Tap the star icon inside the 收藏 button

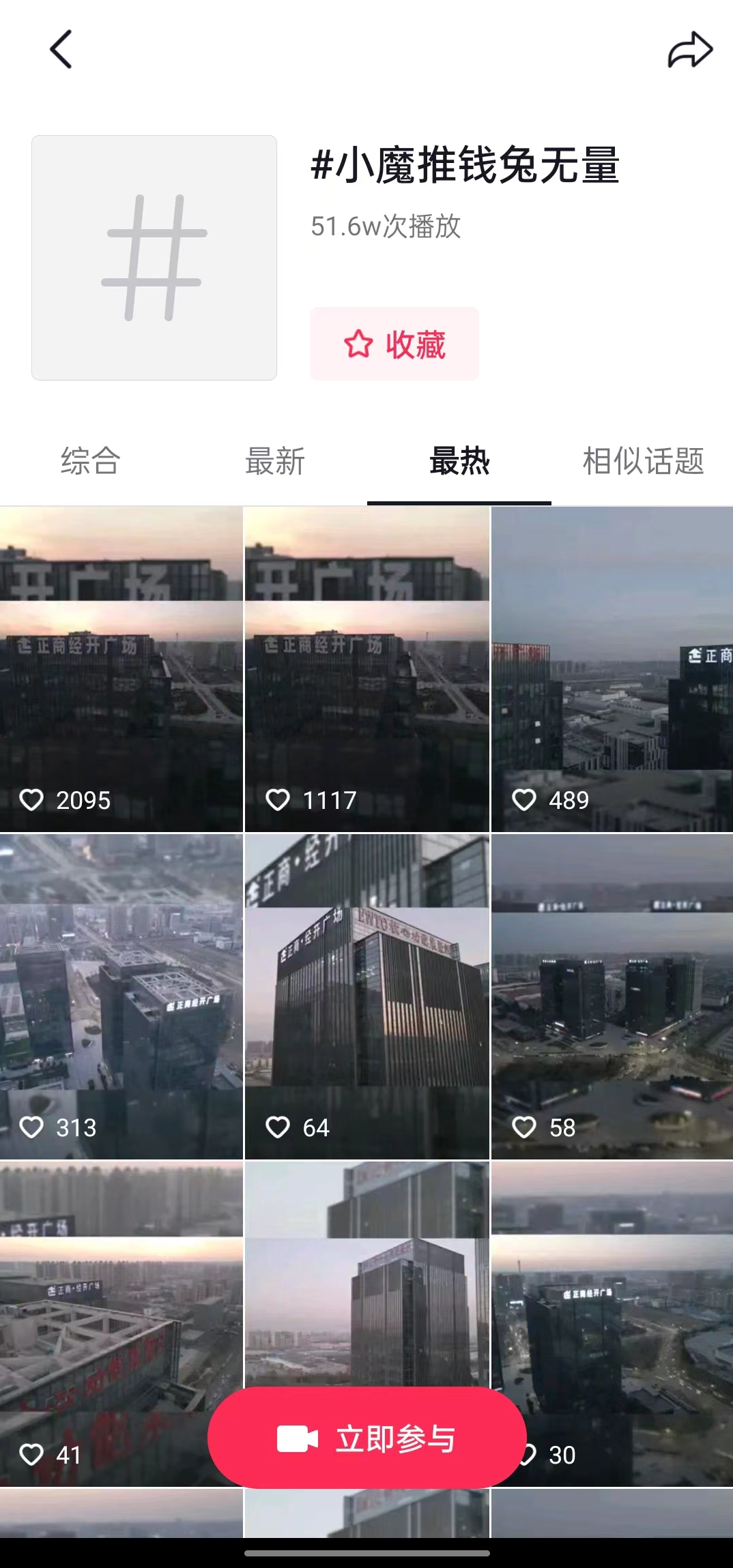tap(360, 344)
